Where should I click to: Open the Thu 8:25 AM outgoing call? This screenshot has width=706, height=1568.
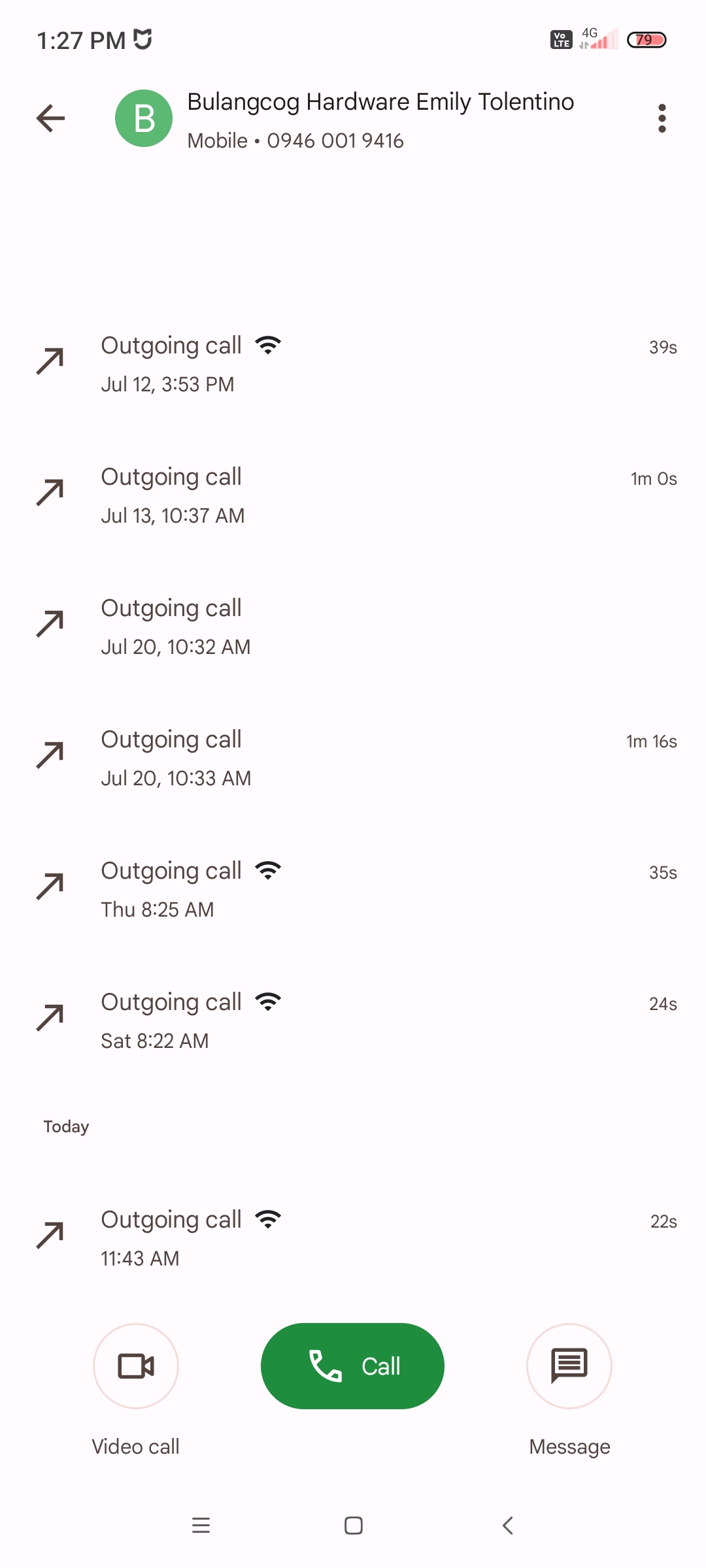pyautogui.click(x=353, y=889)
